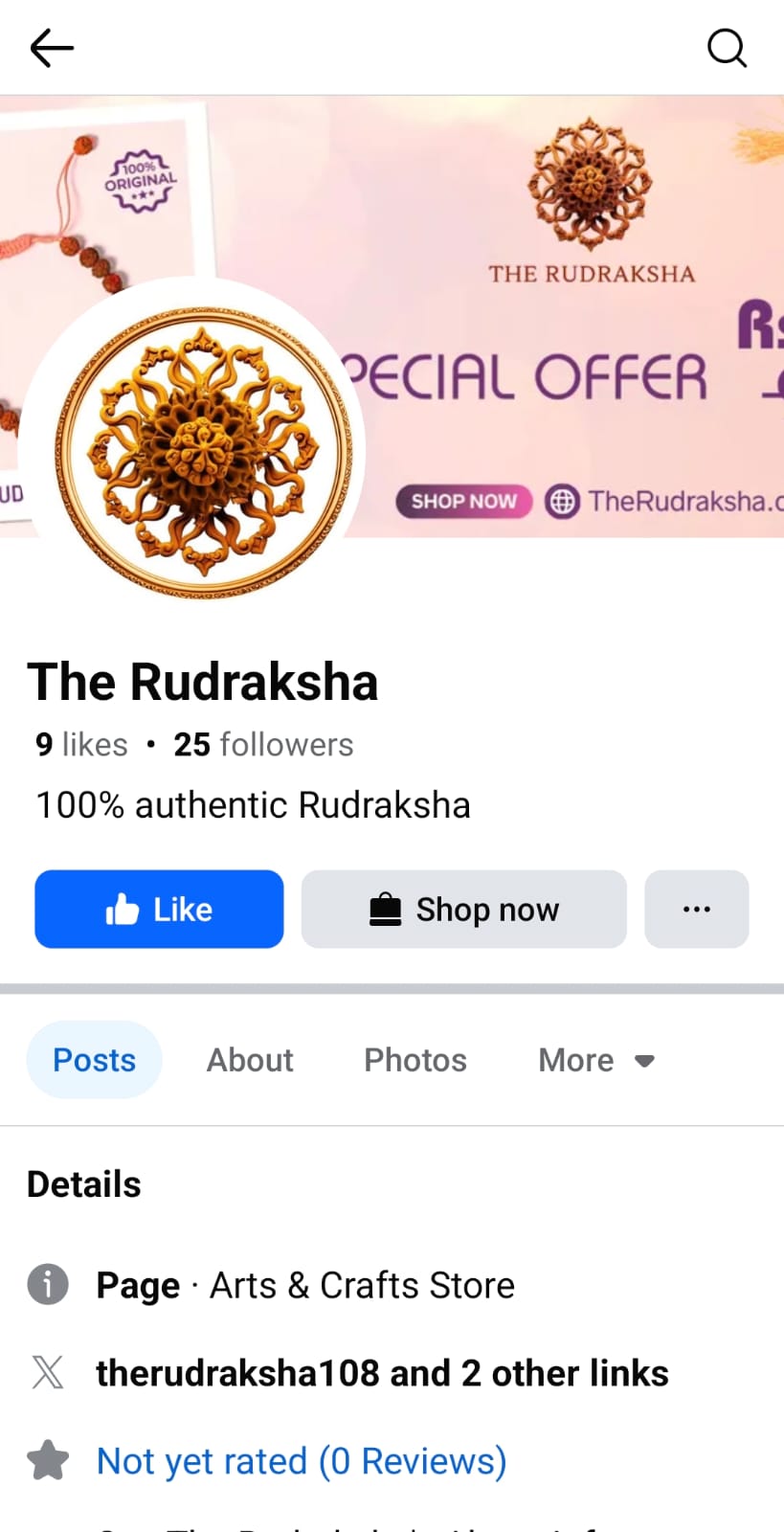View the 25 followers list
784x1532 pixels.
(263, 745)
